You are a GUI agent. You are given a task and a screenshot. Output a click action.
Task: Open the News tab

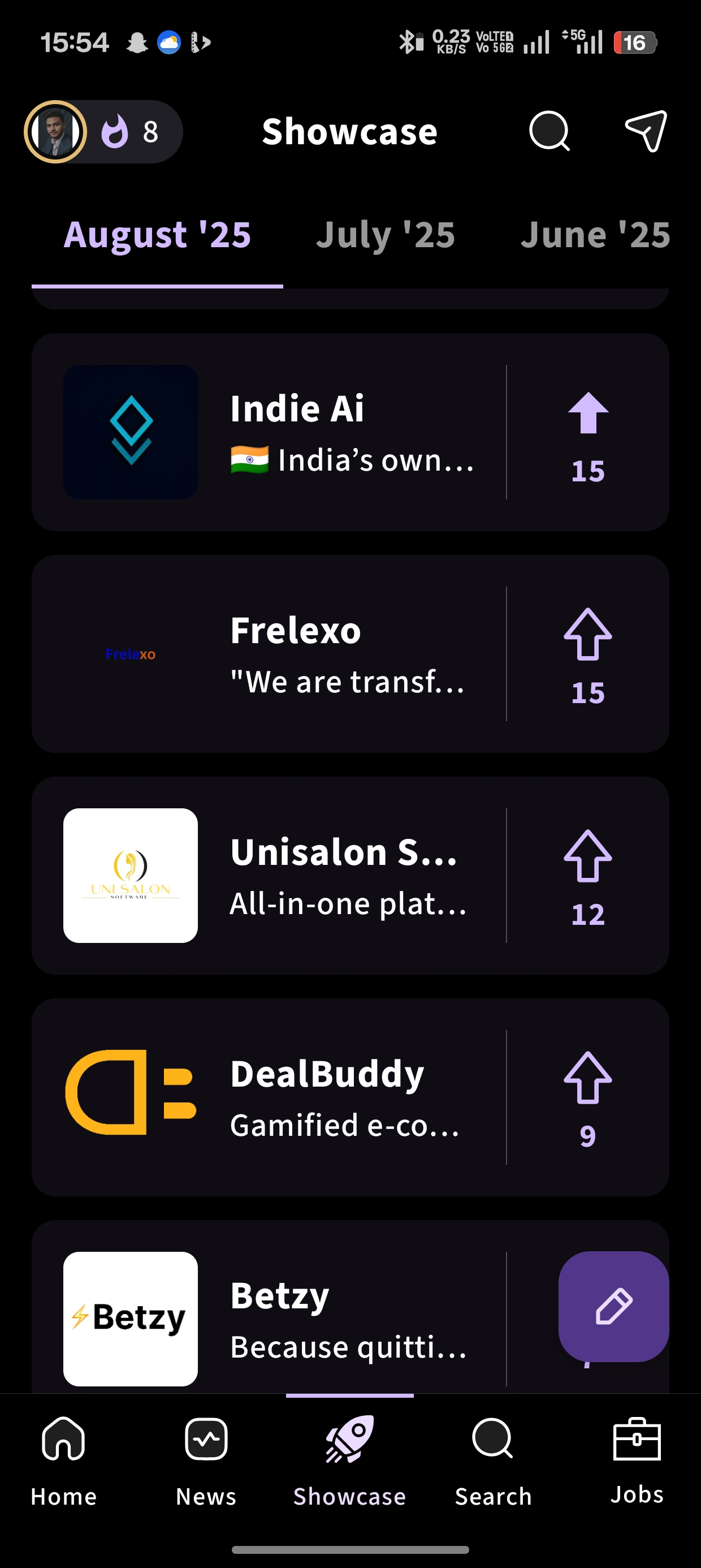(206, 1461)
